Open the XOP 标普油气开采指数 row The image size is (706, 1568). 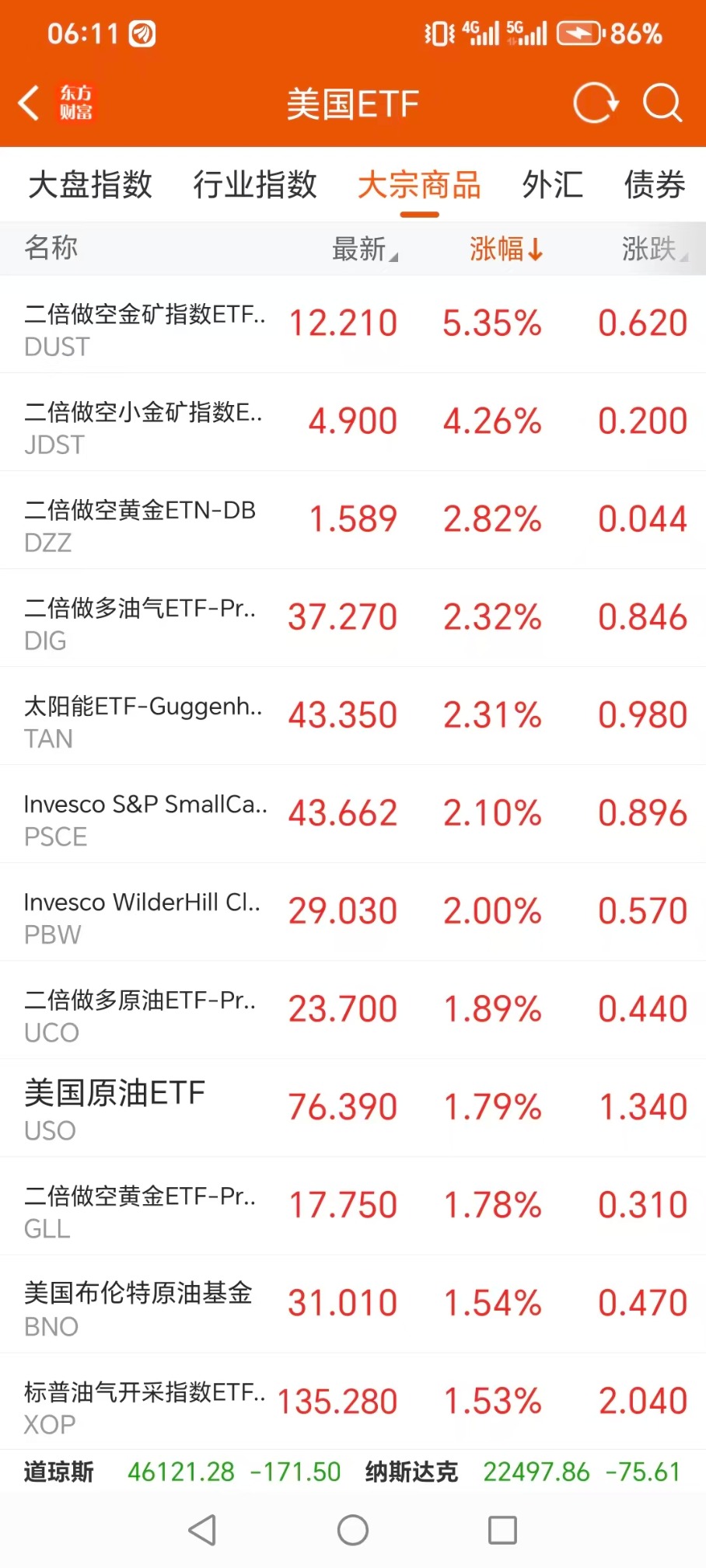coord(353,1402)
